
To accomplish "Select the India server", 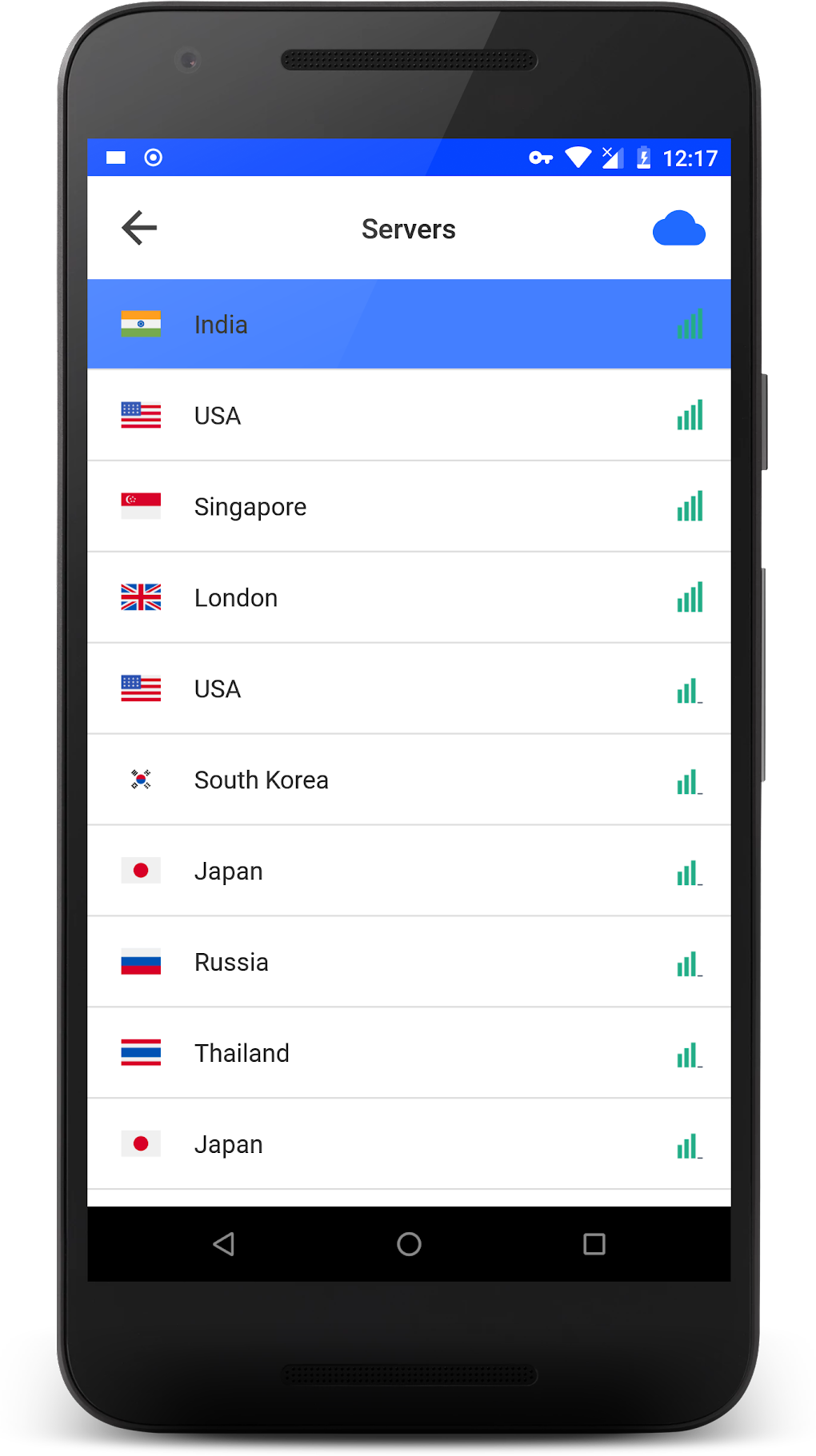I will [x=409, y=325].
